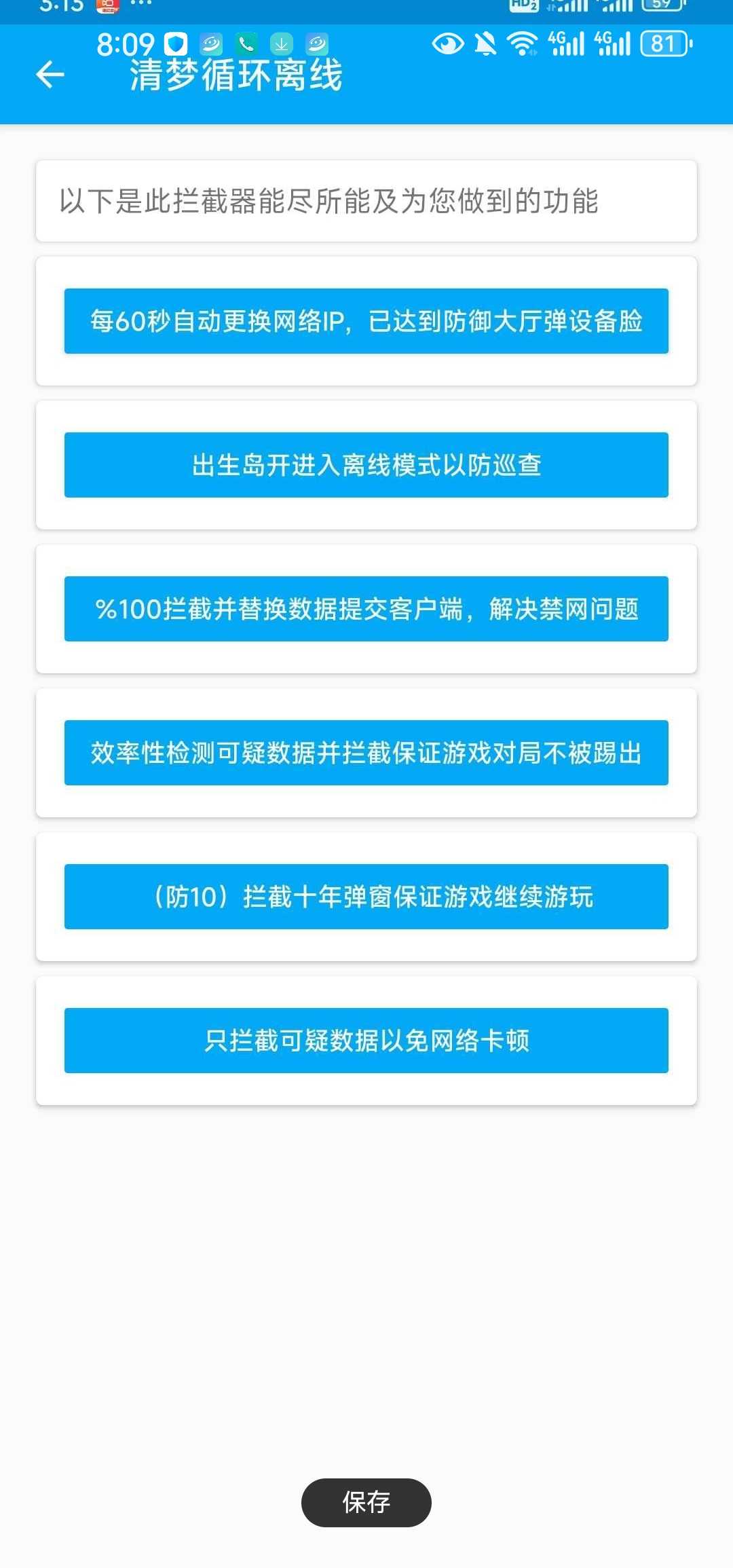Choose 效率性检测可疑数据并拦截 button
Image resolution: width=733 pixels, height=1568 pixels.
tap(366, 753)
